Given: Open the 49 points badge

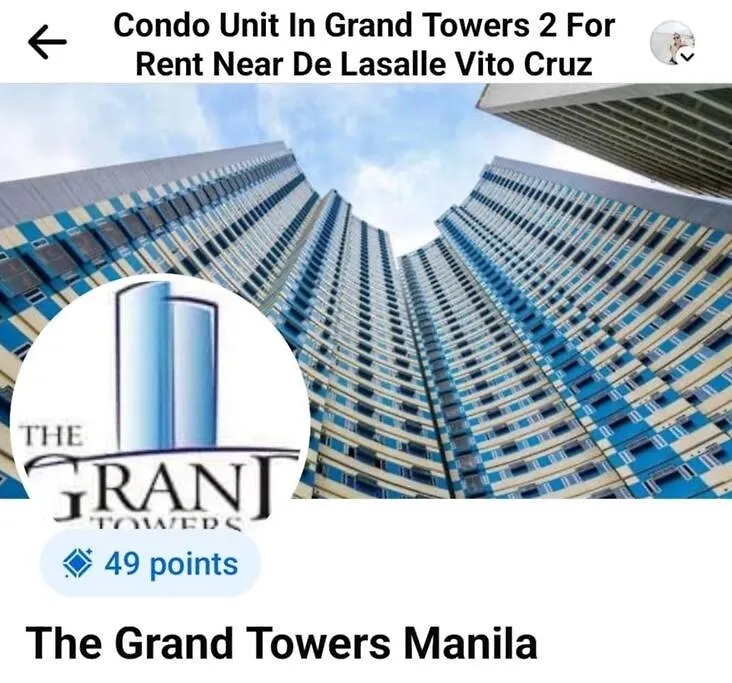Looking at the screenshot, I should [x=151, y=564].
